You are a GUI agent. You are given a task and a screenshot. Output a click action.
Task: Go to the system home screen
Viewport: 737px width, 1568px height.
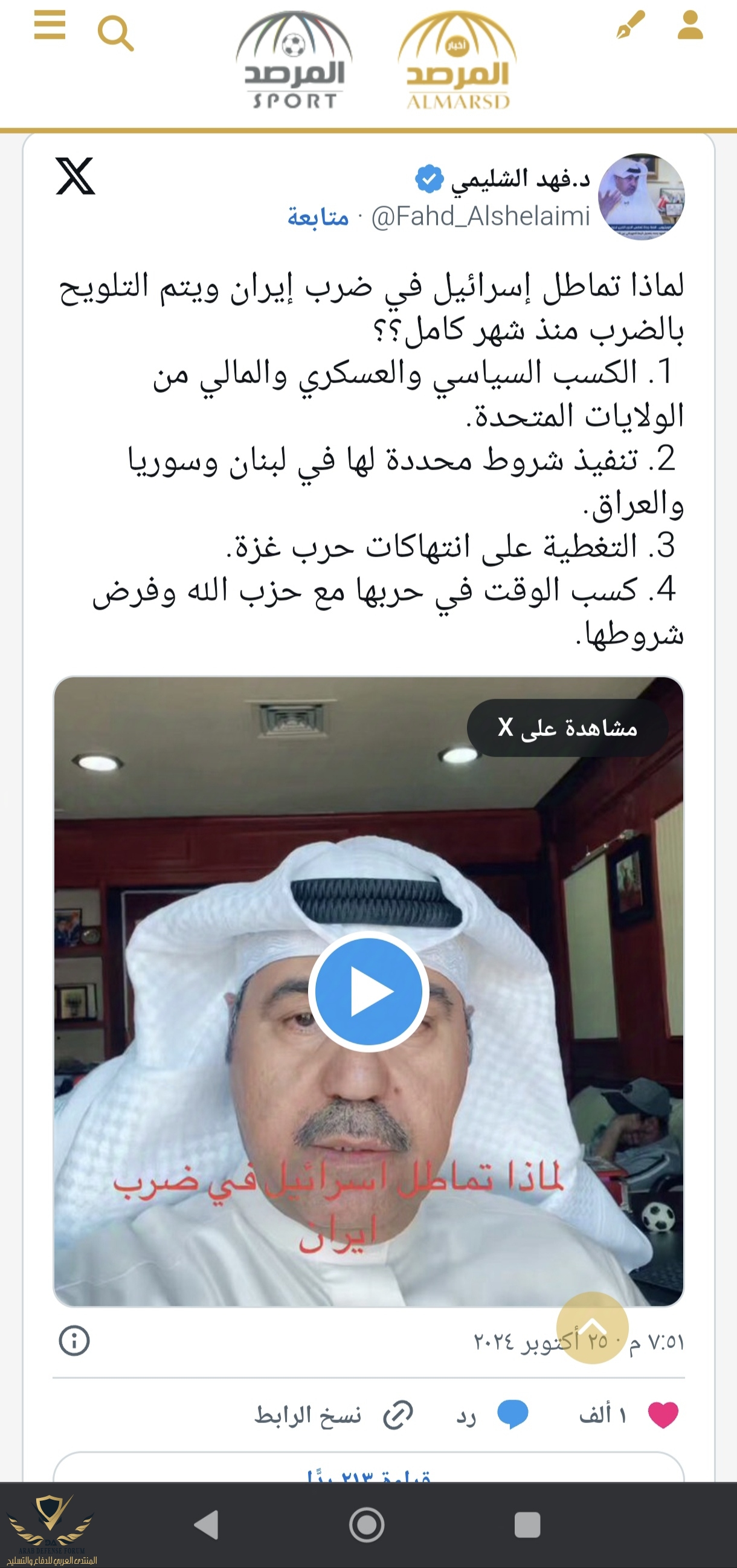coord(367,1525)
